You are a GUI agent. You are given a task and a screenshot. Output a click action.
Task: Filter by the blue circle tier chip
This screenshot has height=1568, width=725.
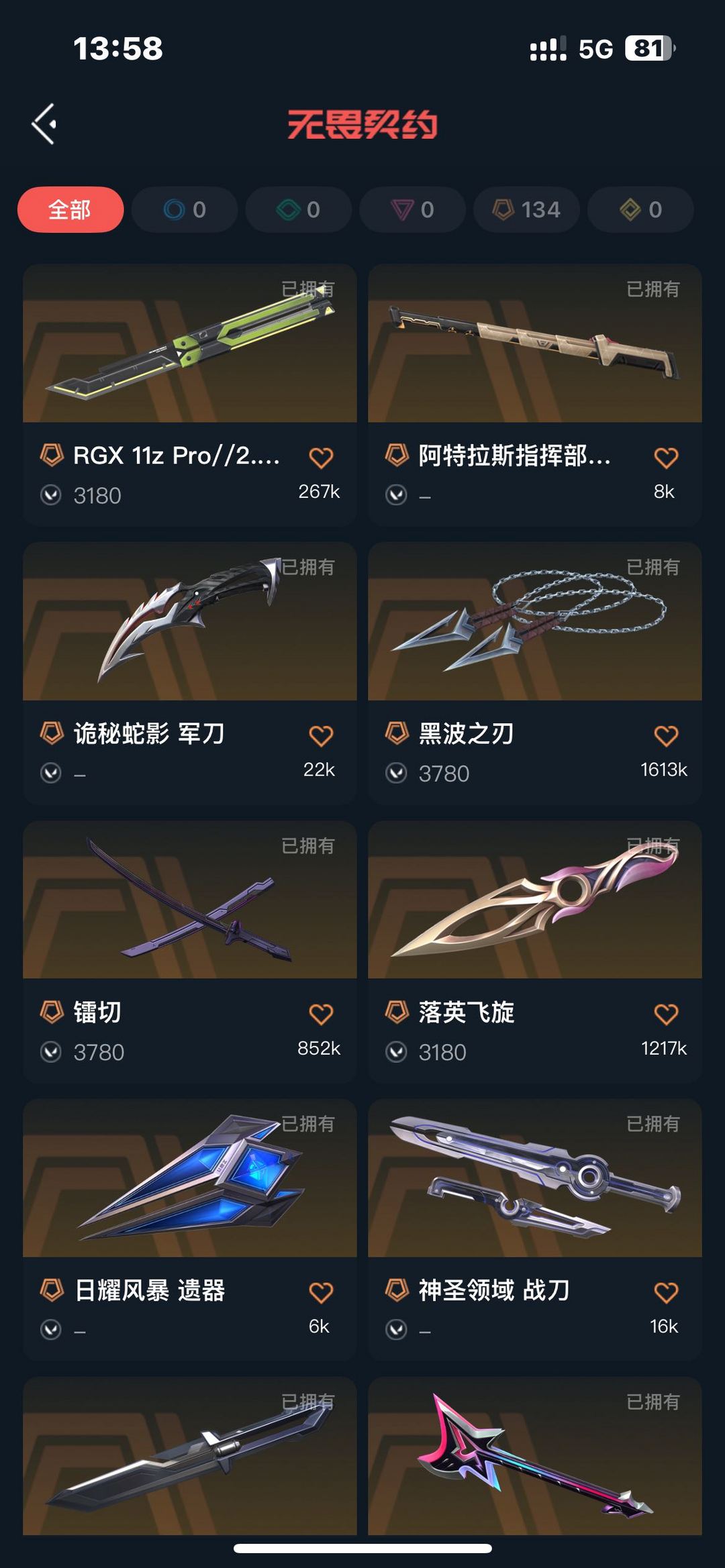(185, 210)
